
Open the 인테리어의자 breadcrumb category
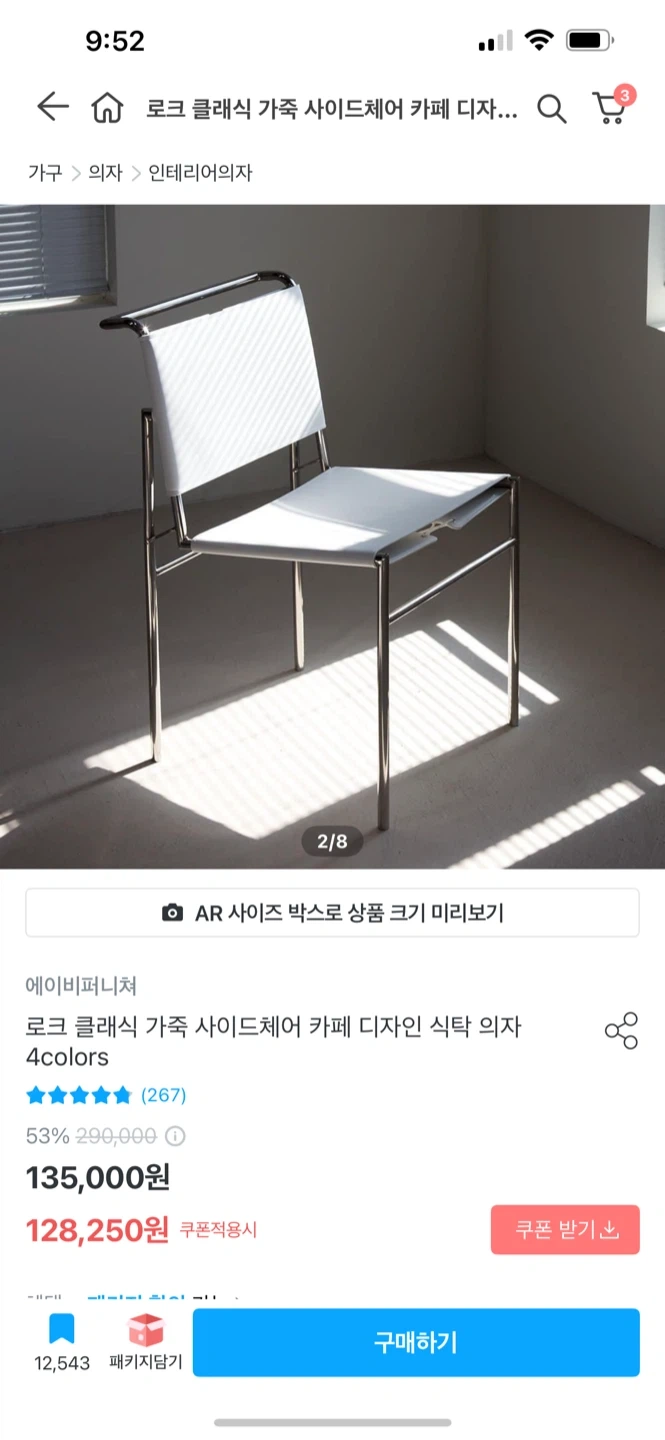(x=200, y=173)
